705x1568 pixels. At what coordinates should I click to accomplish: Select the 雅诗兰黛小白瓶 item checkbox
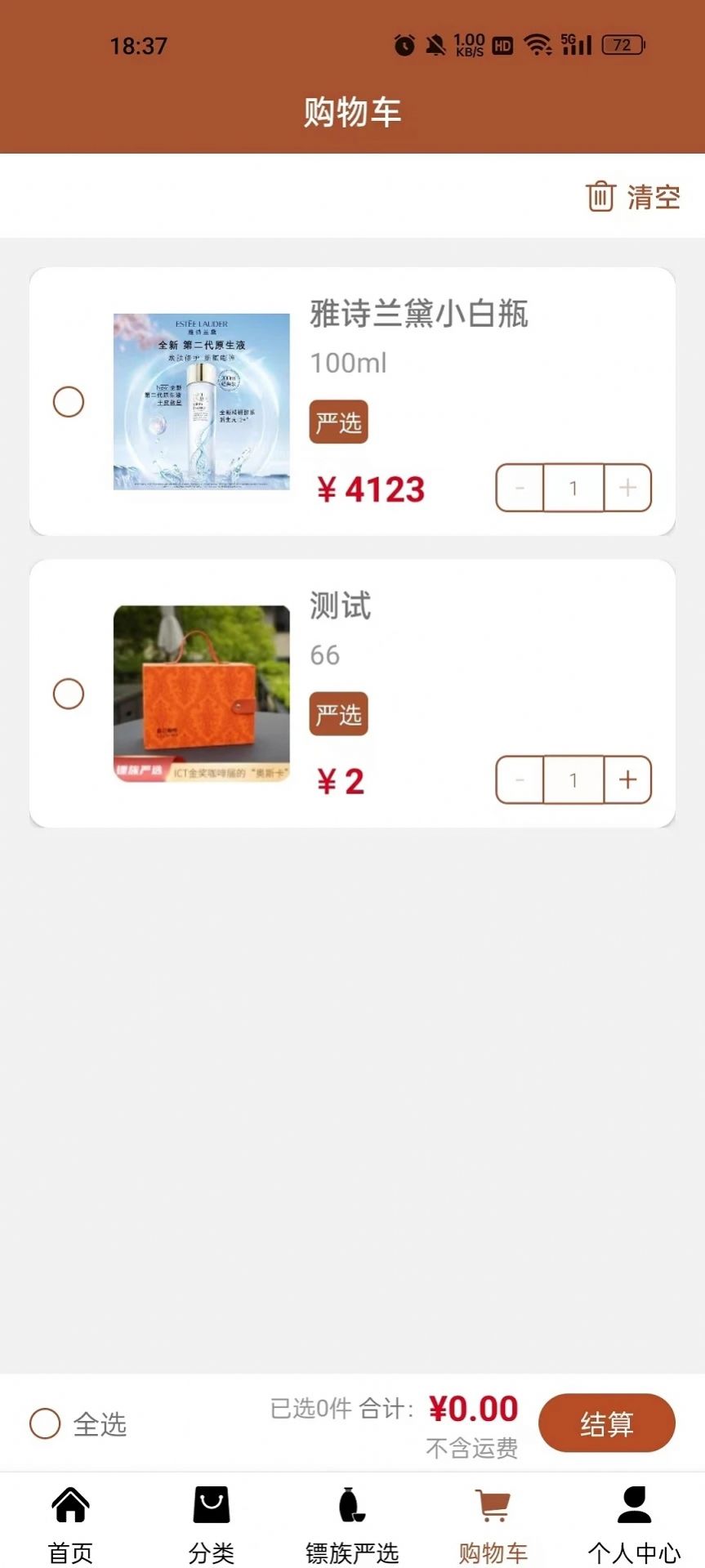tap(68, 401)
